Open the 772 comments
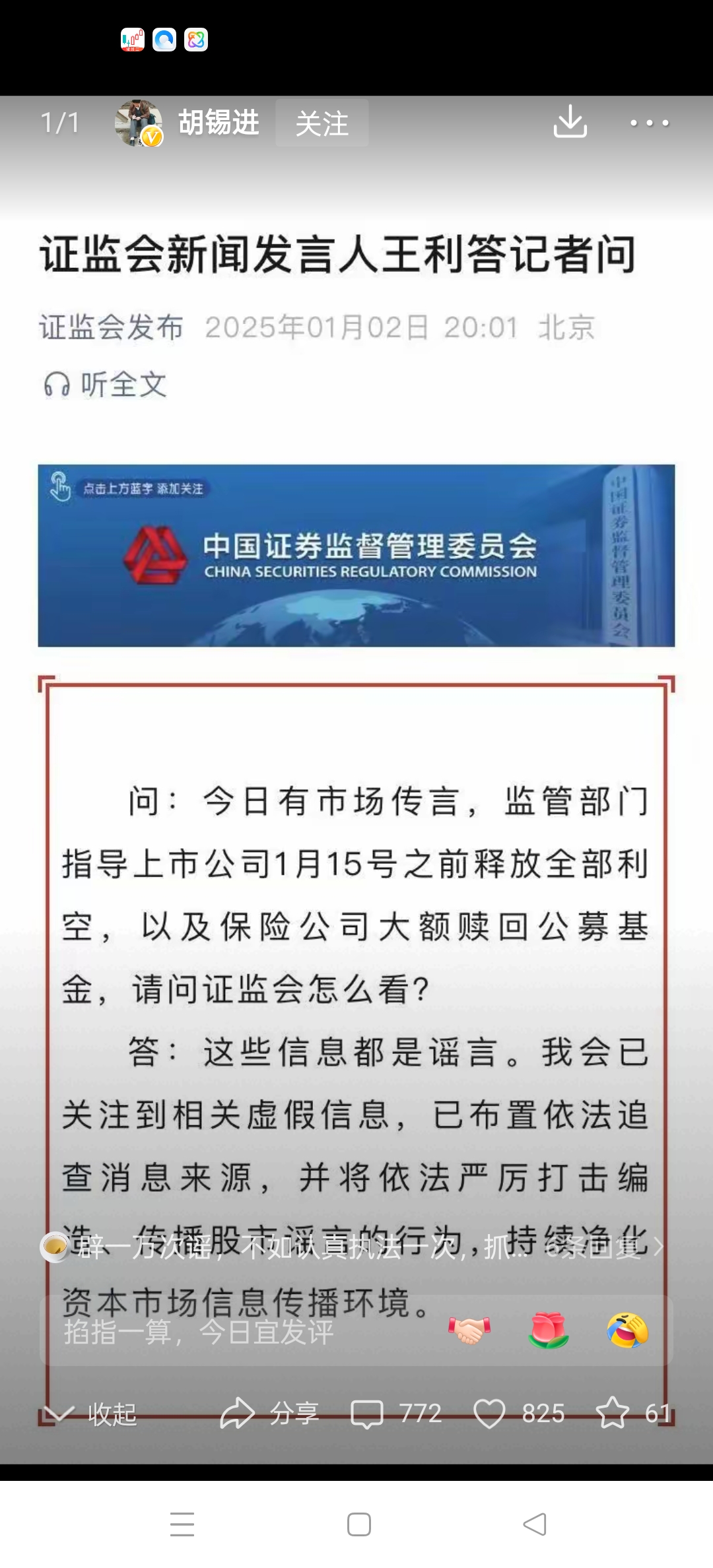Screen dimensions: 713x1568 click(396, 1414)
